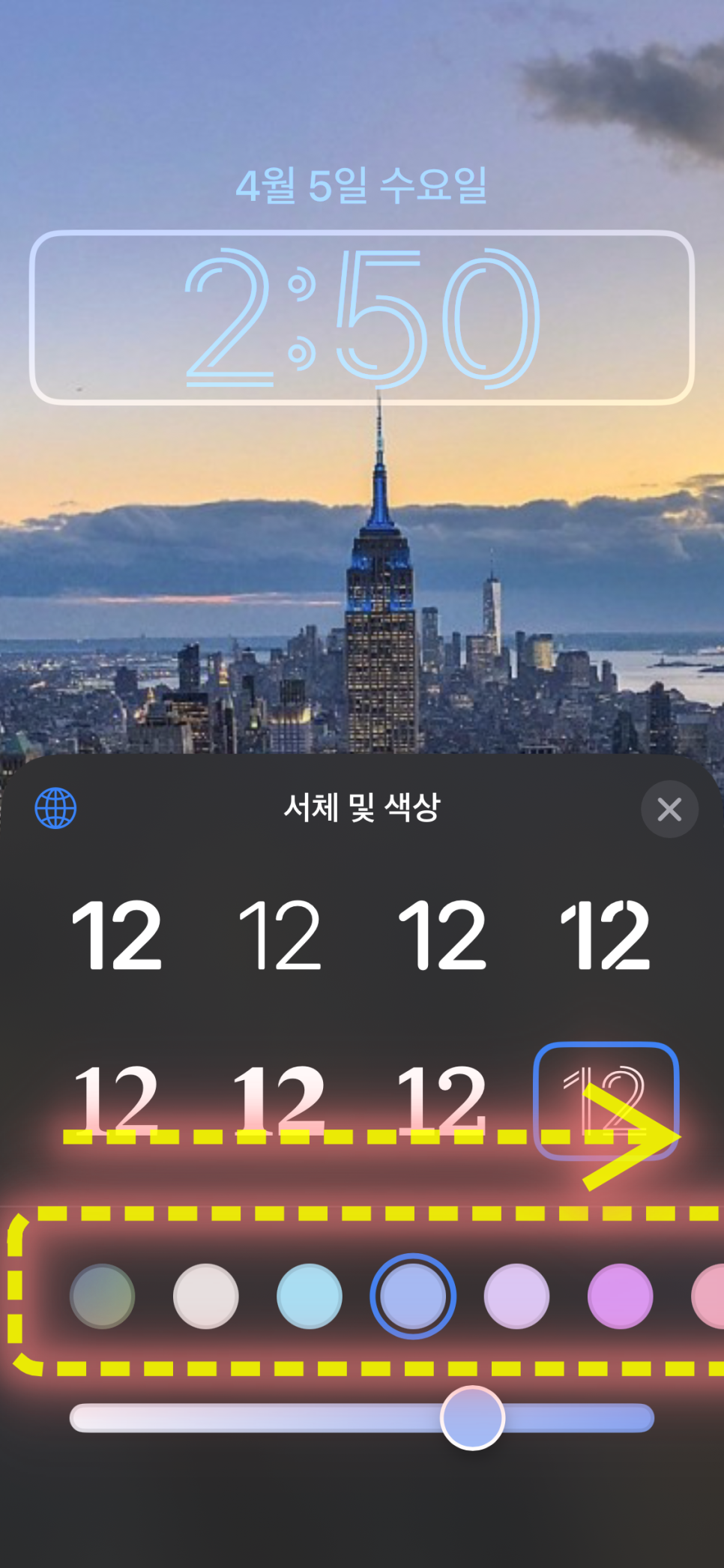Tap the 2:50 clock widget

pos(361,317)
